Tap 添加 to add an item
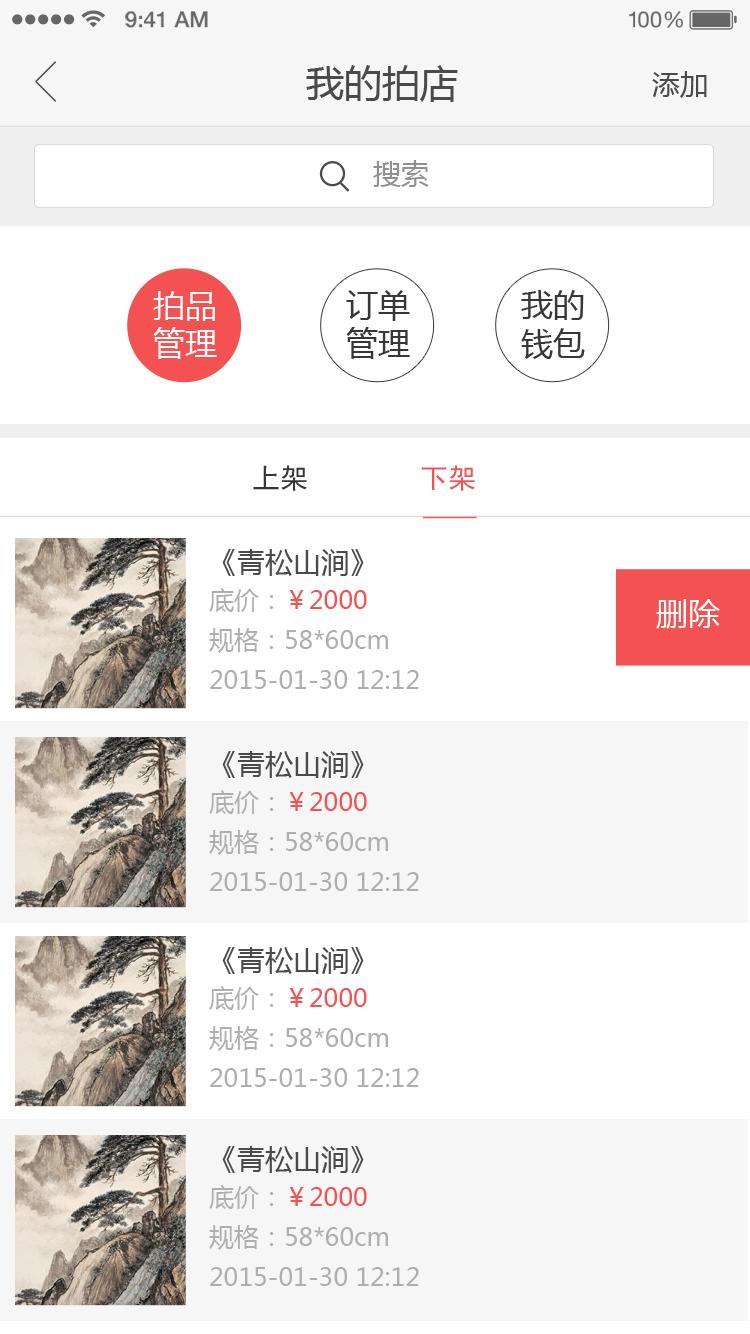The width and height of the screenshot is (750, 1334). (680, 85)
